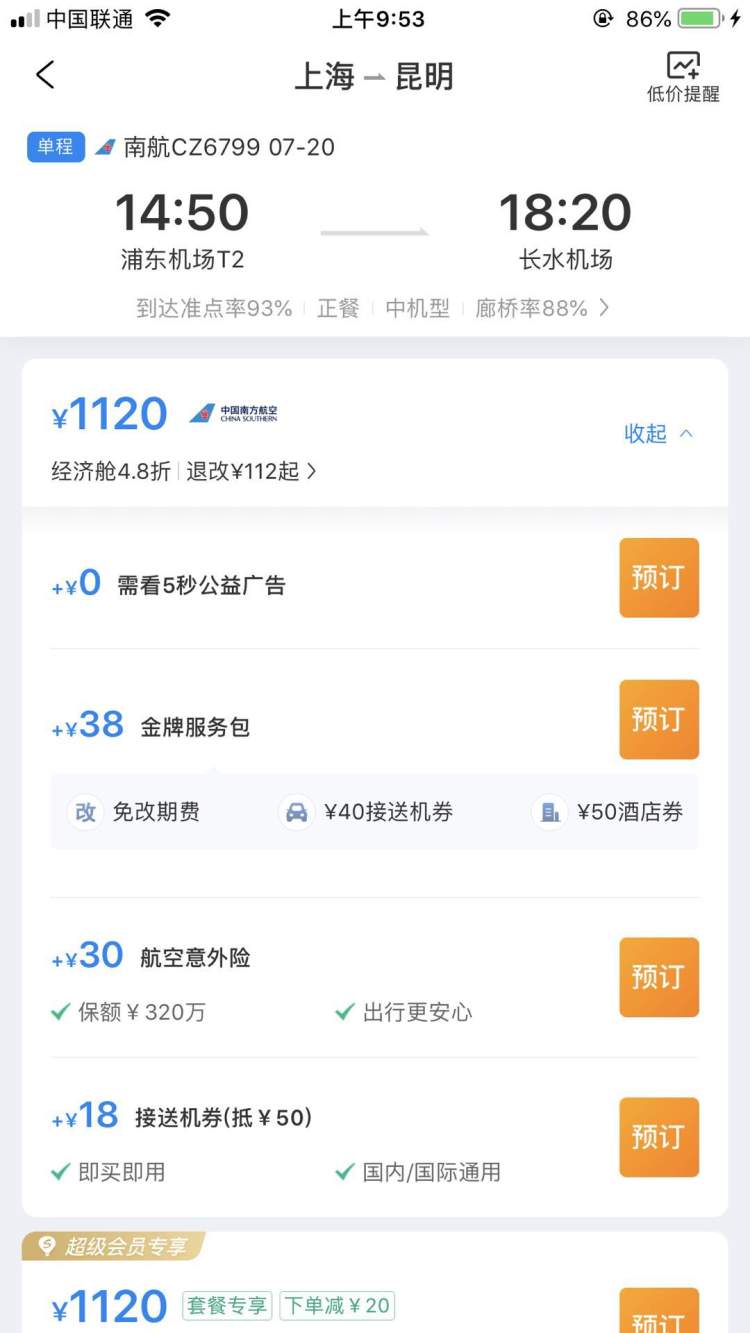
Task: Book the 超级会员专享 ¥1120 package fare
Action: [658, 1315]
